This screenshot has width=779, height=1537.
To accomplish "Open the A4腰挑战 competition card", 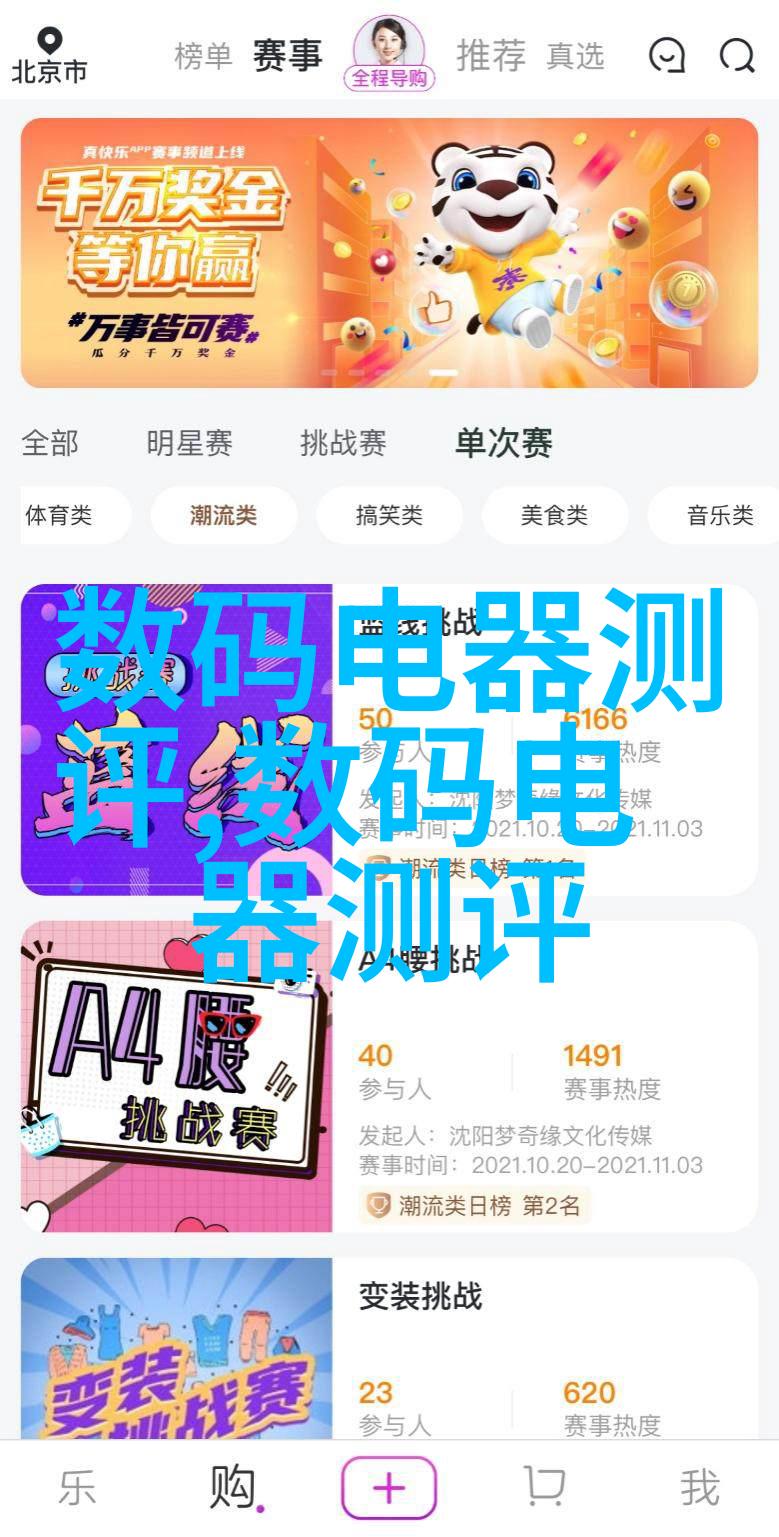I will click(x=389, y=1076).
